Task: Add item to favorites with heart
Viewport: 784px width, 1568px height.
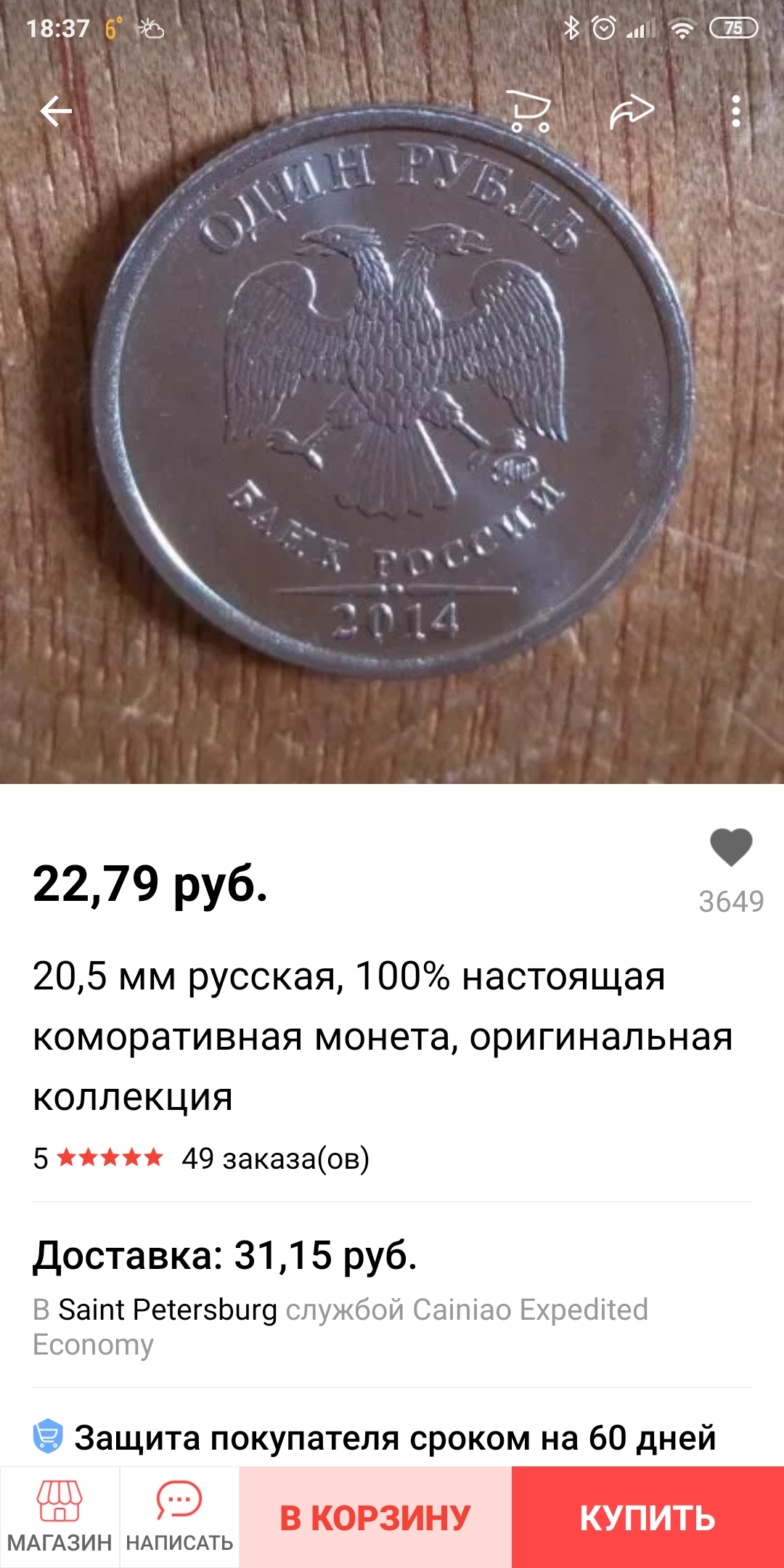Action: point(731,847)
